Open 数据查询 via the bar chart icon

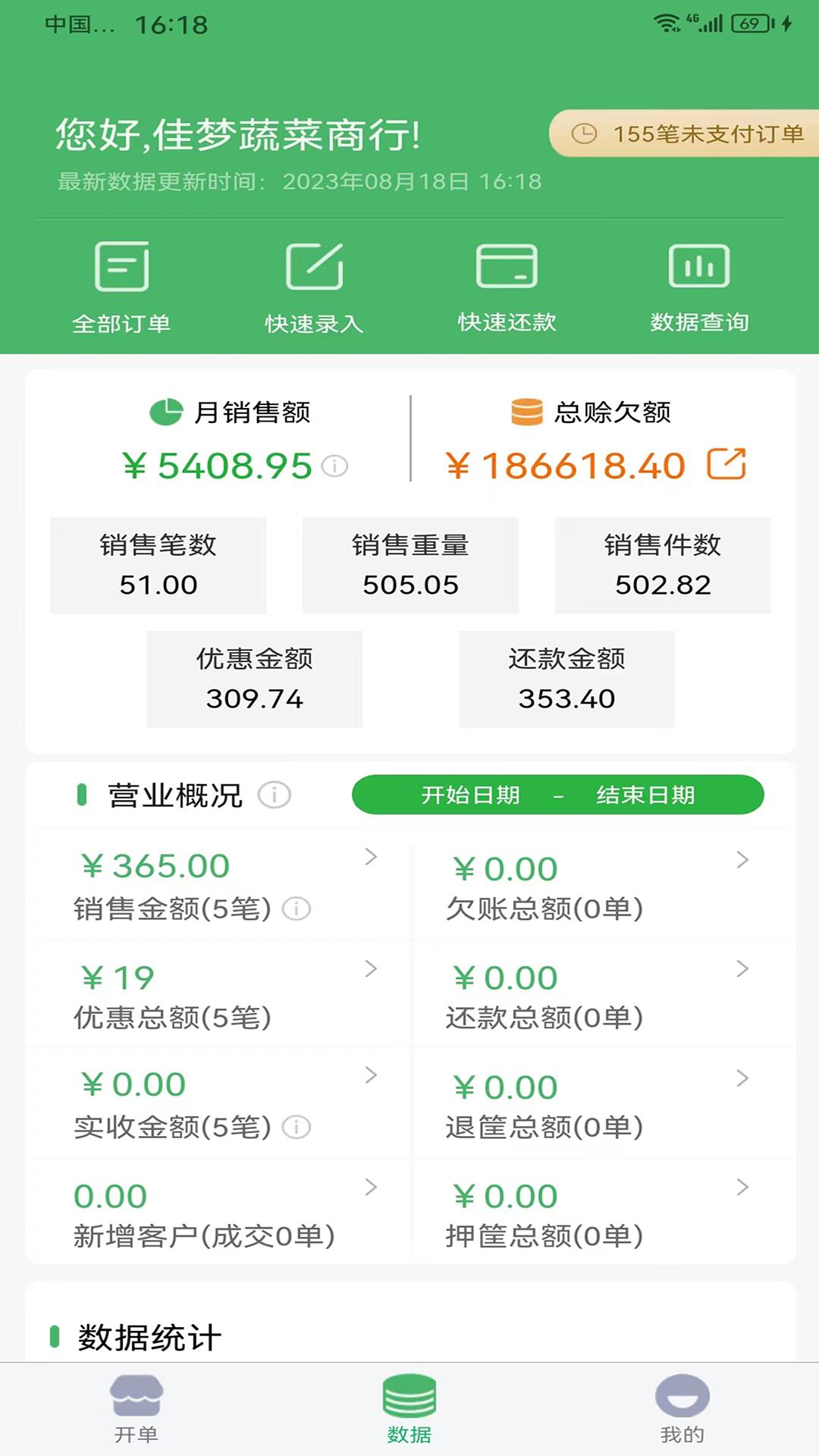point(699,266)
